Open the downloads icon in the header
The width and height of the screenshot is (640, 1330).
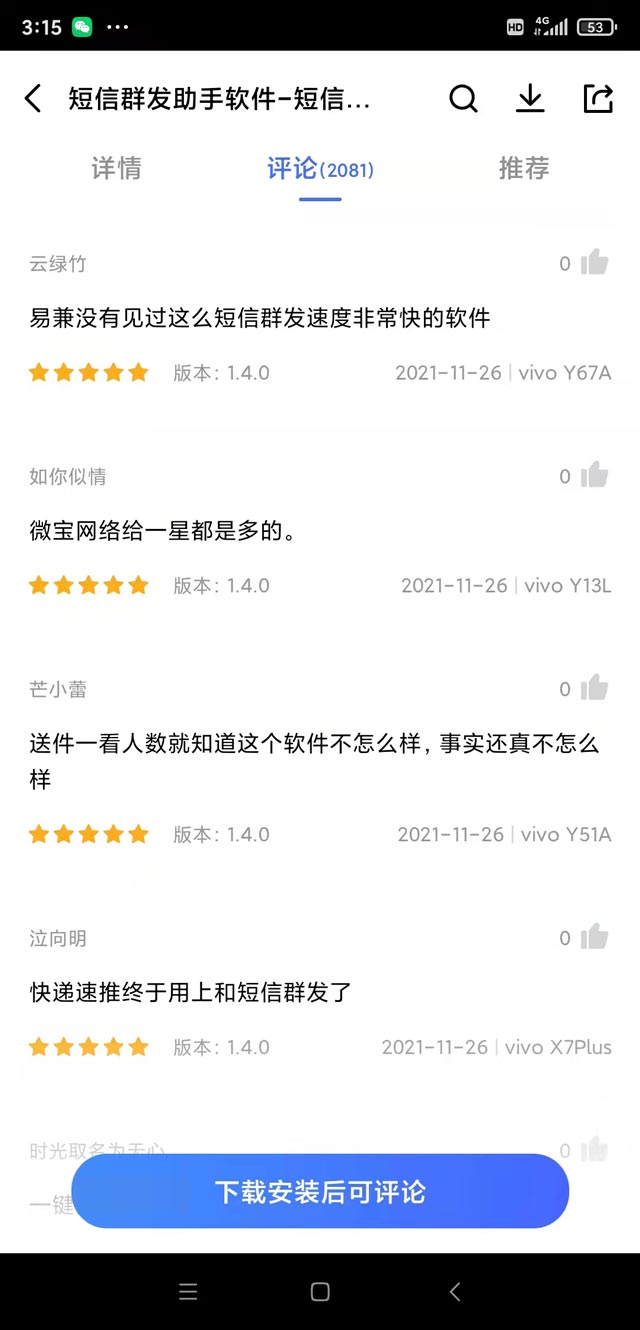530,99
